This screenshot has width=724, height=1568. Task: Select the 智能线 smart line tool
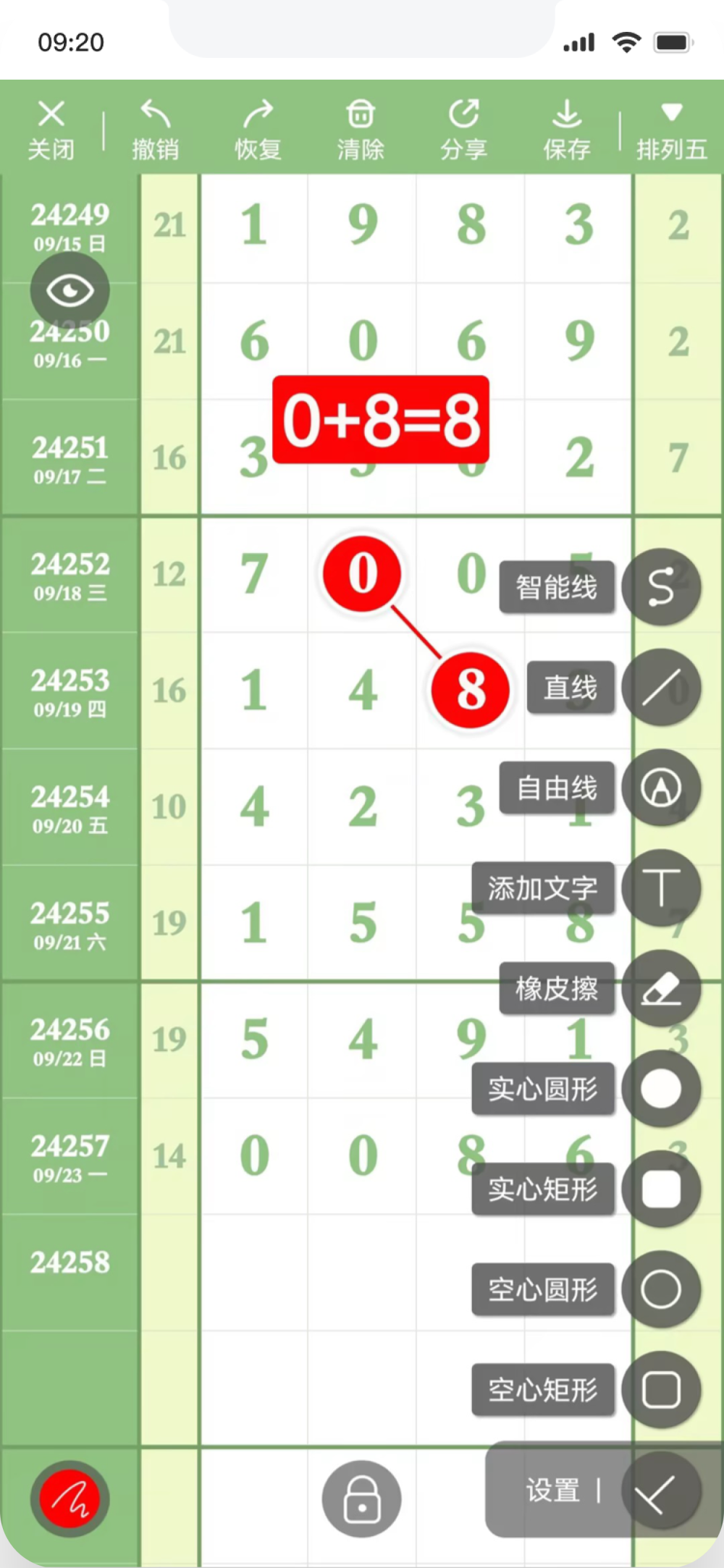click(x=660, y=587)
